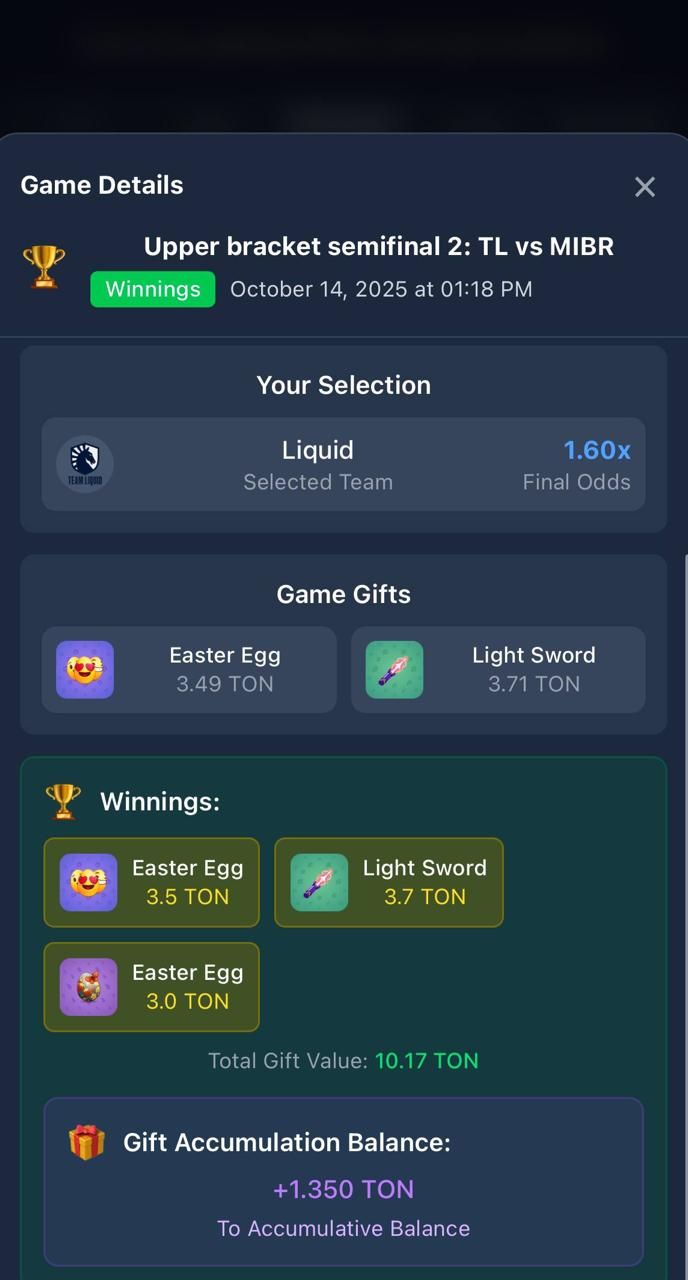
Task: Open the 3.49 TON Easter Egg game gift
Action: pyautogui.click(x=189, y=670)
